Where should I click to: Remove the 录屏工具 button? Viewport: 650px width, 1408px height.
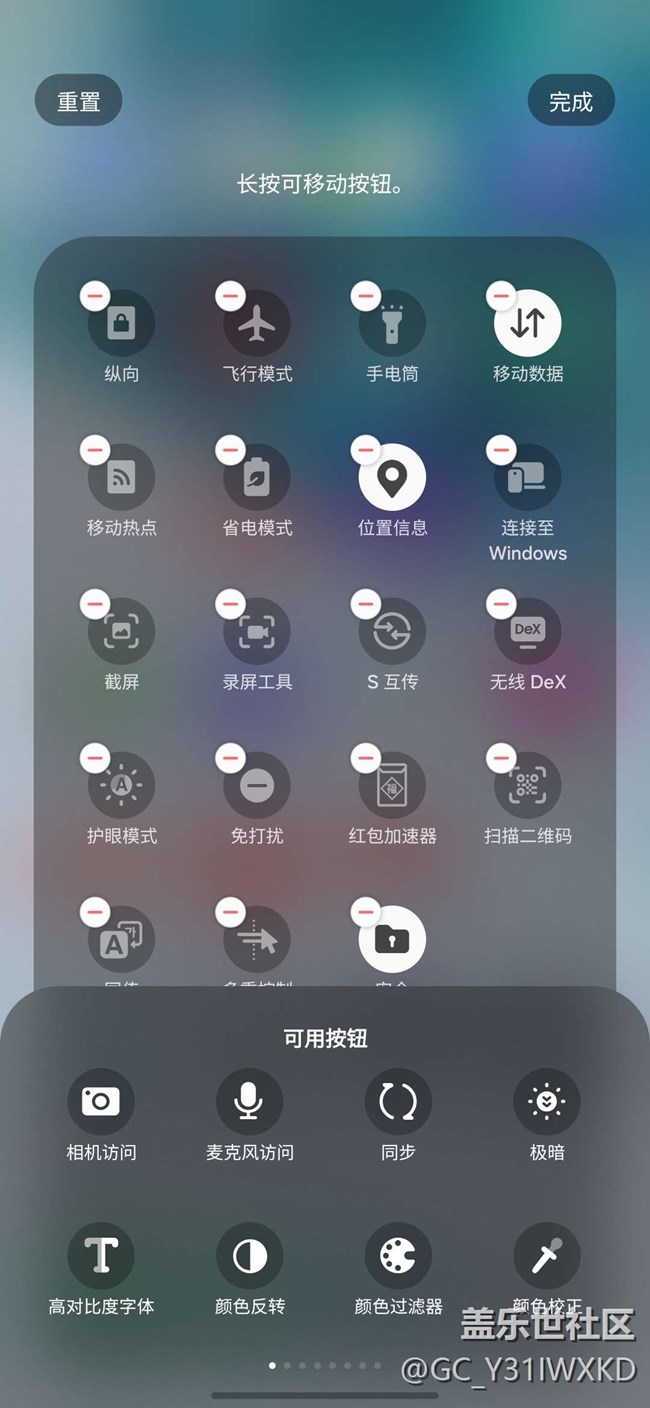point(230,604)
